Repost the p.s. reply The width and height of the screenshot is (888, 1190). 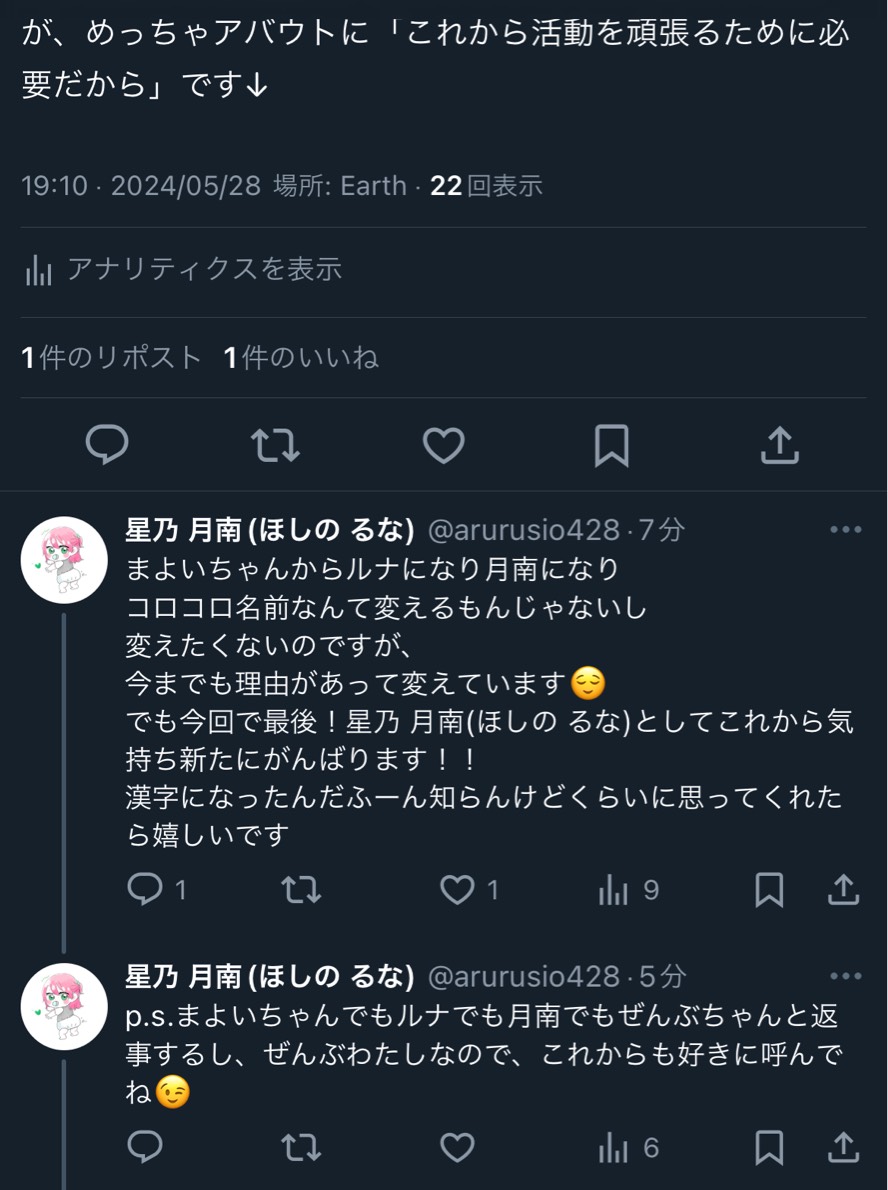click(301, 1149)
